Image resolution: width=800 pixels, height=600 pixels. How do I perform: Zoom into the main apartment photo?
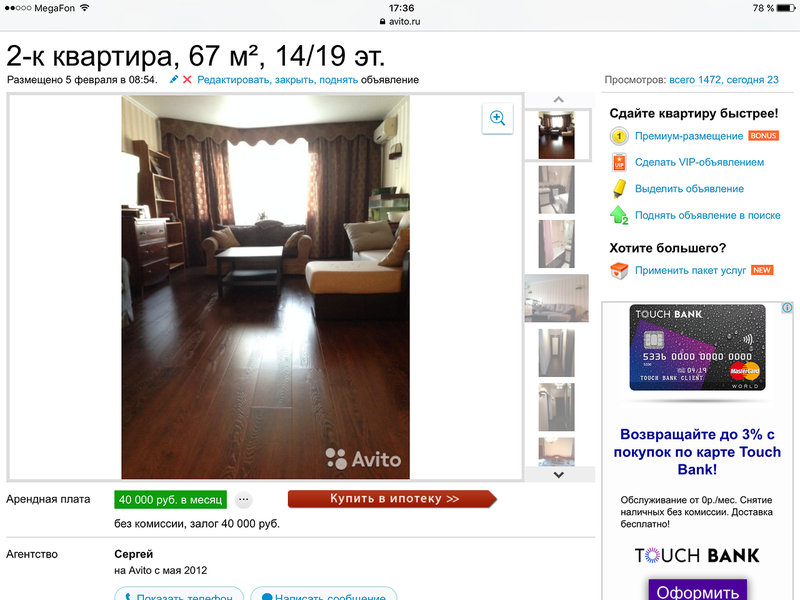pos(497,118)
